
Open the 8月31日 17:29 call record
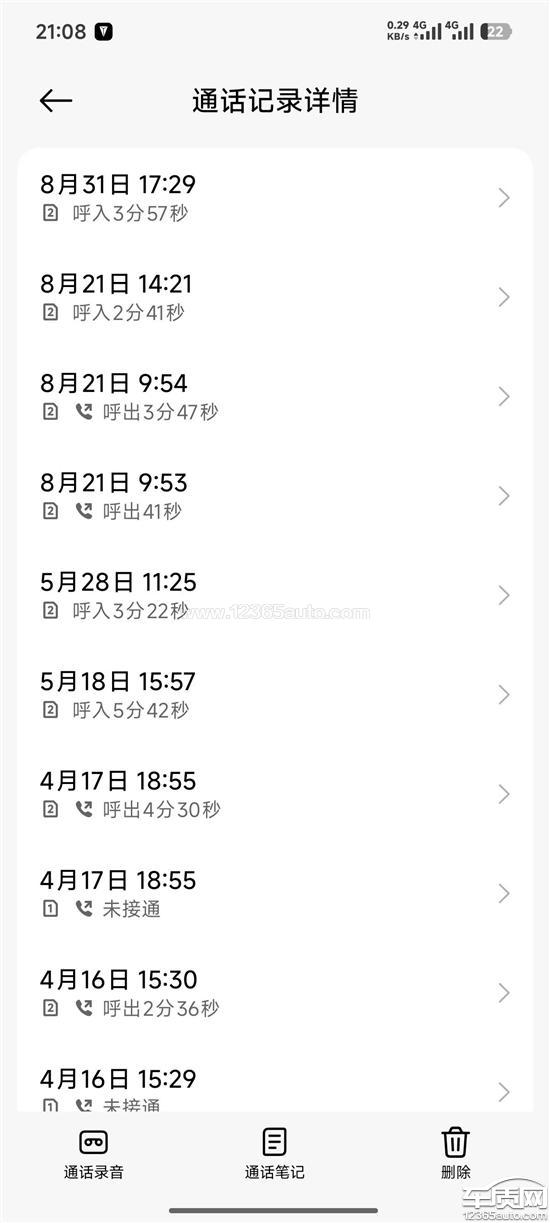tap(275, 198)
